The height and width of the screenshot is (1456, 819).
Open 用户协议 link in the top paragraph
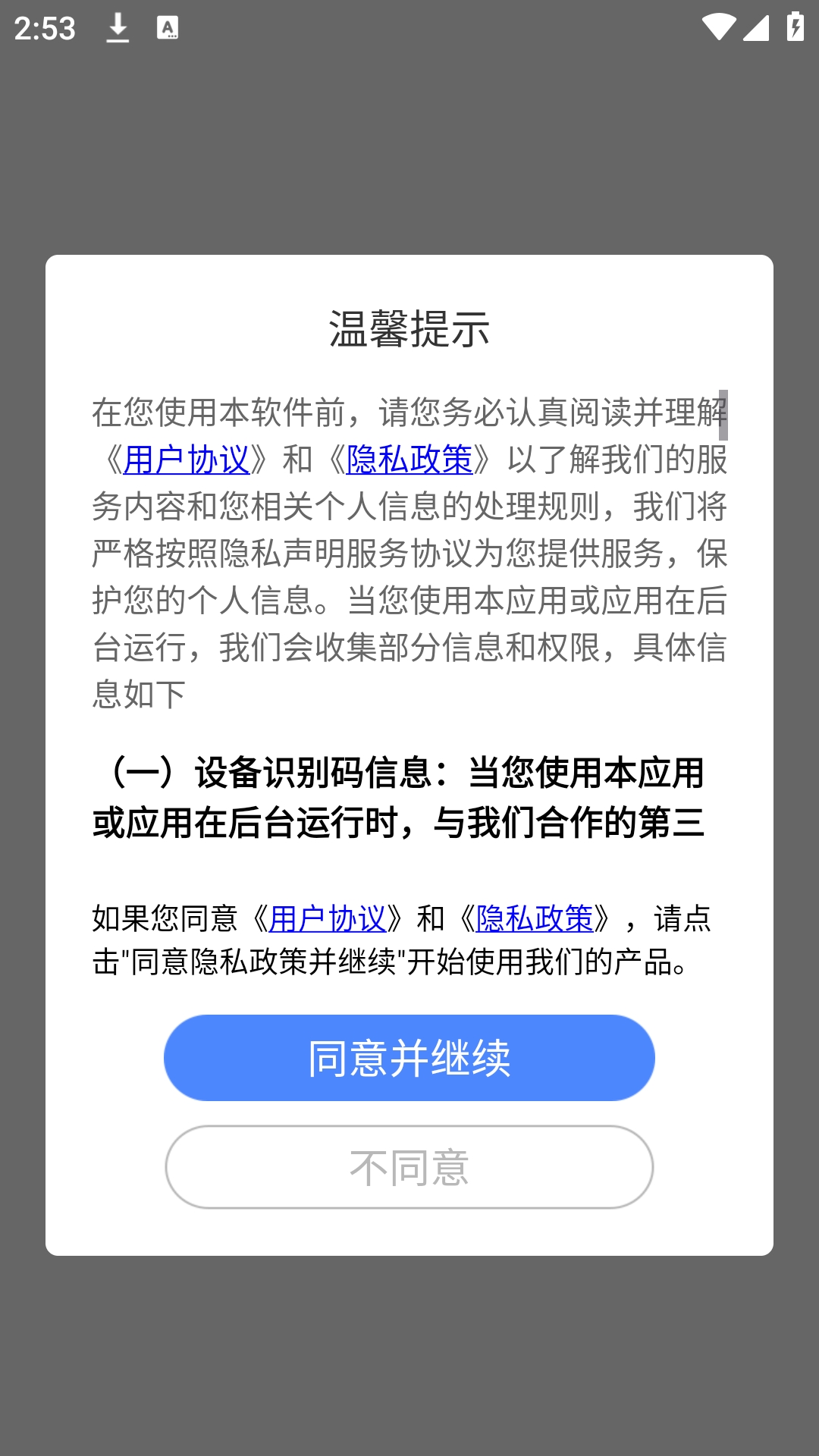[187, 460]
